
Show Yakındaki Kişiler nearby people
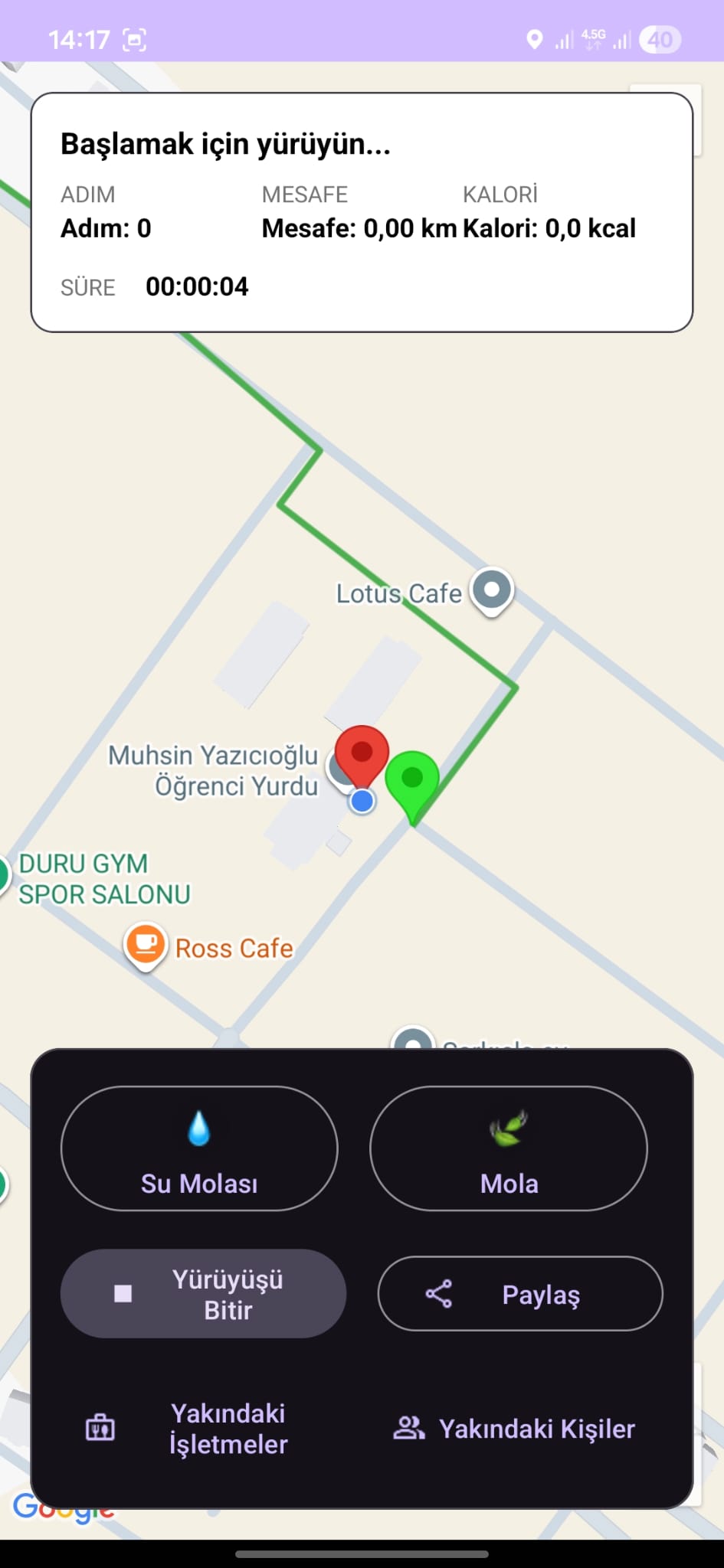tap(515, 1429)
